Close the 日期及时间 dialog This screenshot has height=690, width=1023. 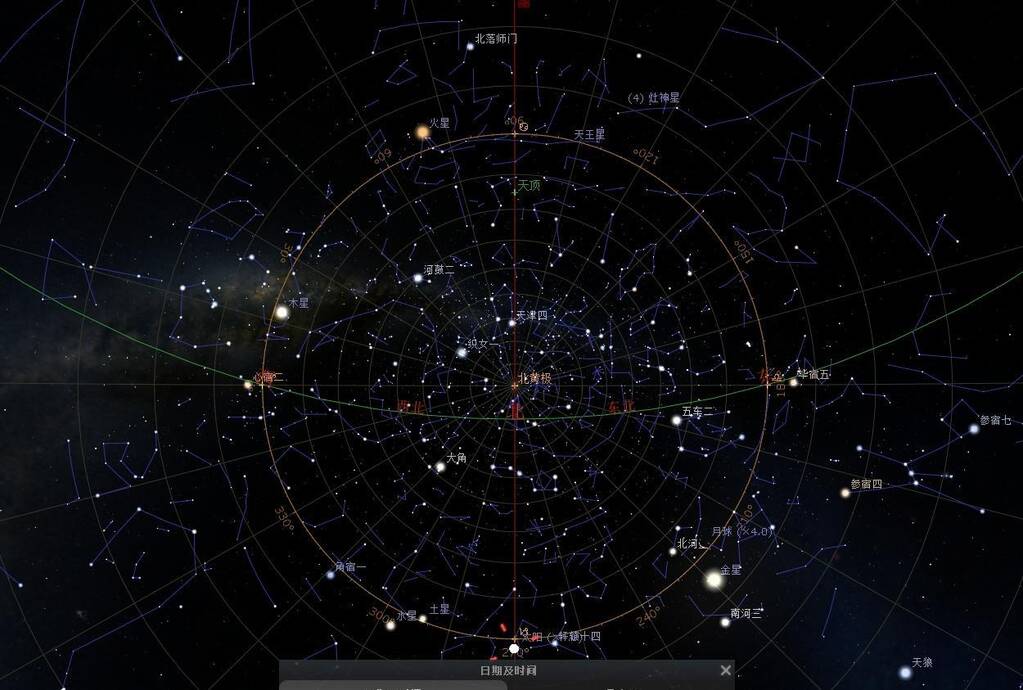725,670
